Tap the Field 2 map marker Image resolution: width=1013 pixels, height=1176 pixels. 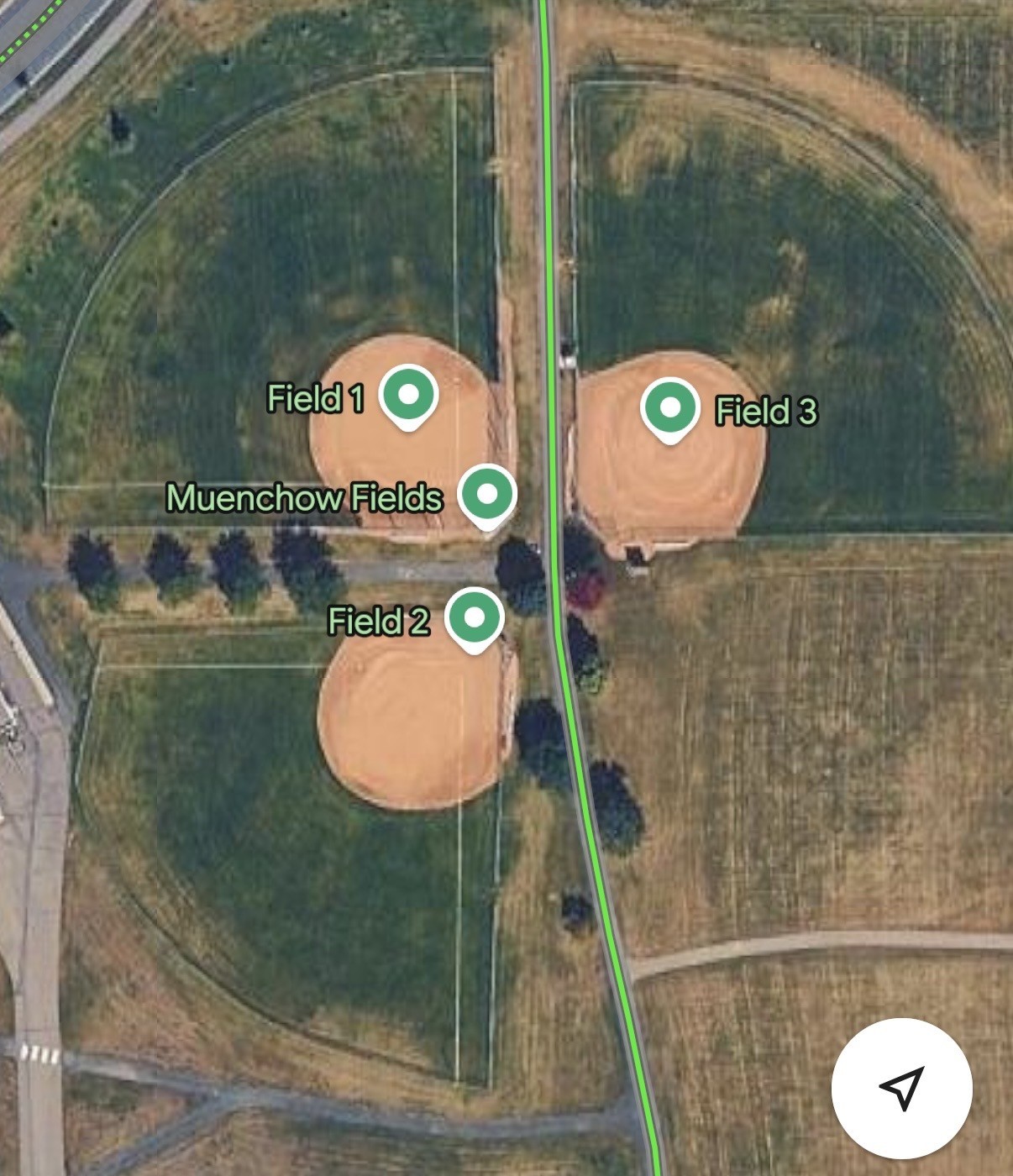475,617
